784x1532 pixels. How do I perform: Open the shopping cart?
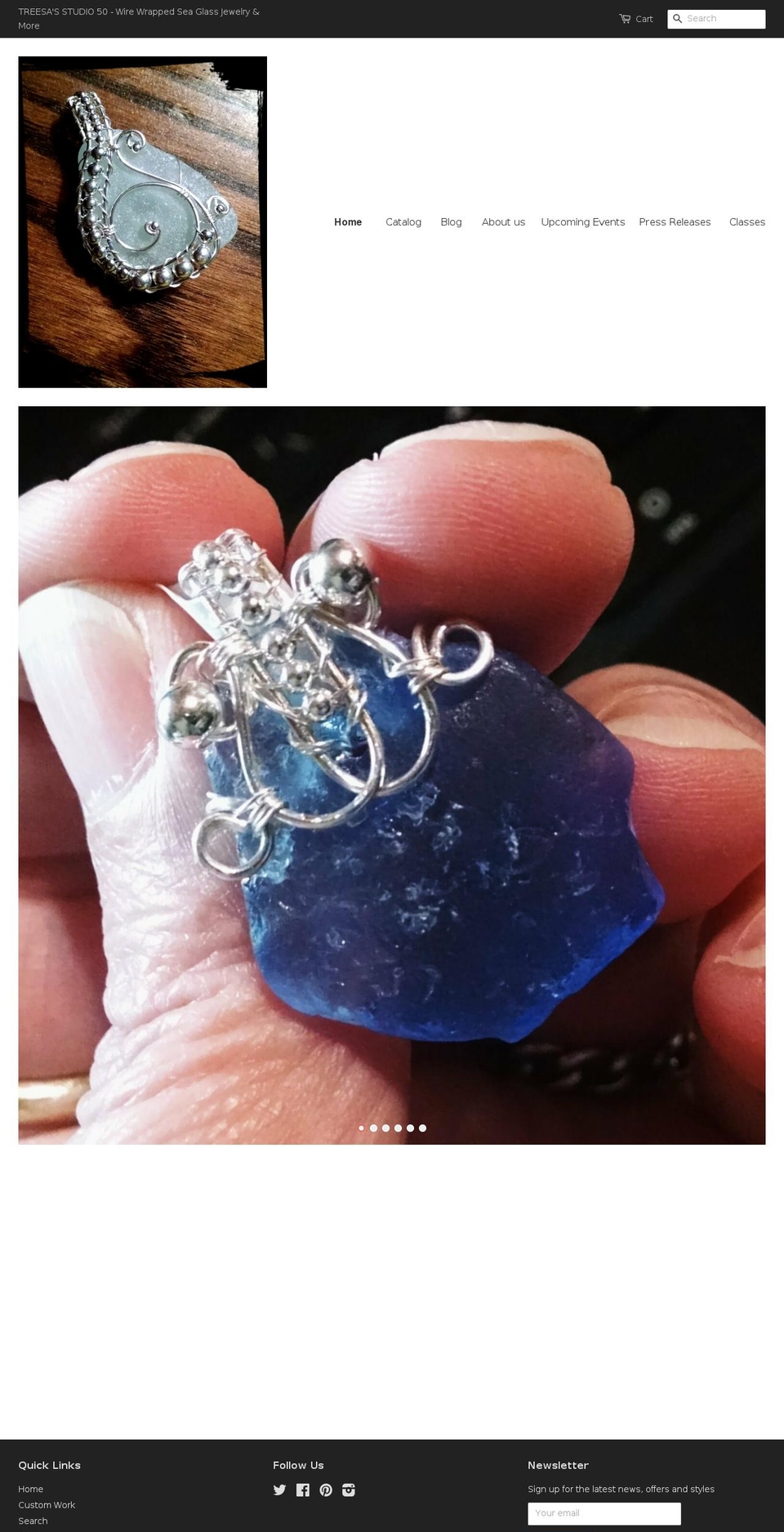(x=636, y=19)
